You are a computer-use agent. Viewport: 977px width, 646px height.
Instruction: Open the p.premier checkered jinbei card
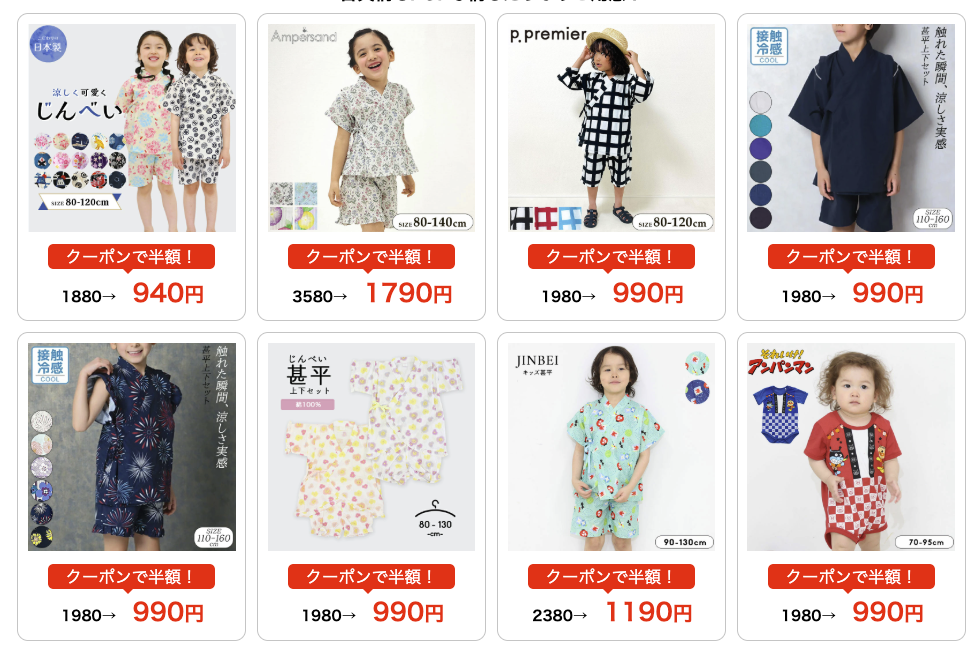(611, 128)
